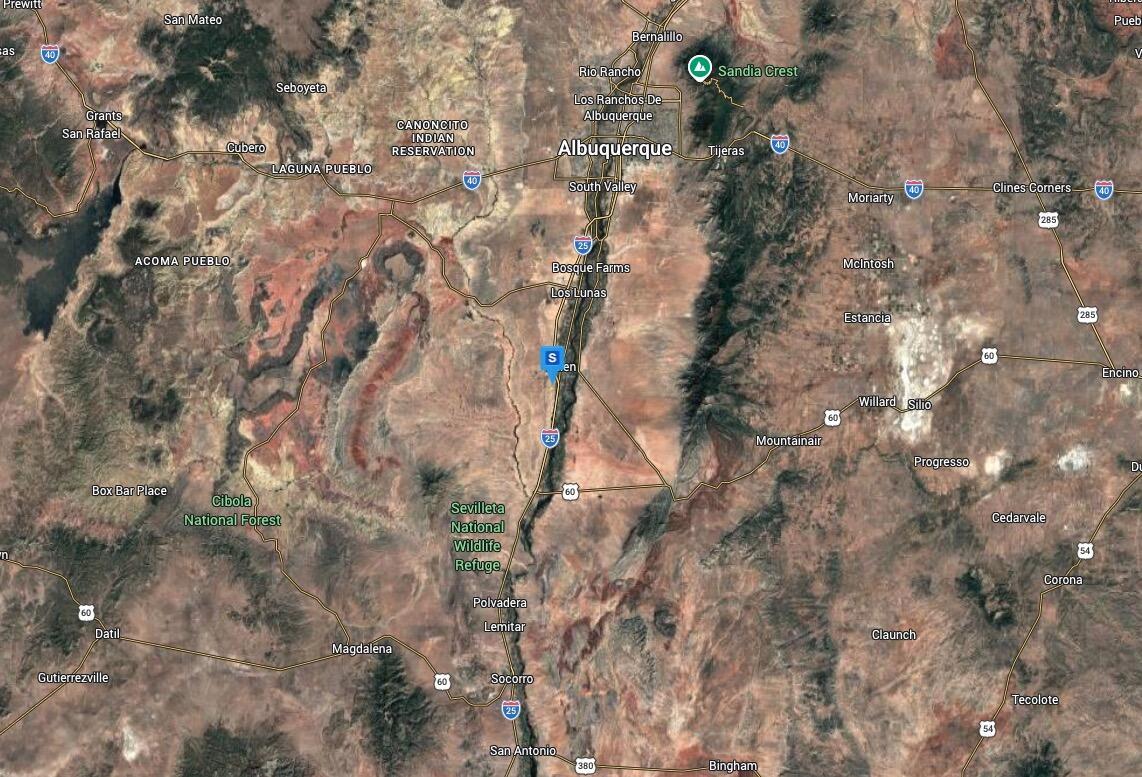Image resolution: width=1142 pixels, height=777 pixels.
Task: Open the Cibola National Forest label
Action: pos(232,510)
